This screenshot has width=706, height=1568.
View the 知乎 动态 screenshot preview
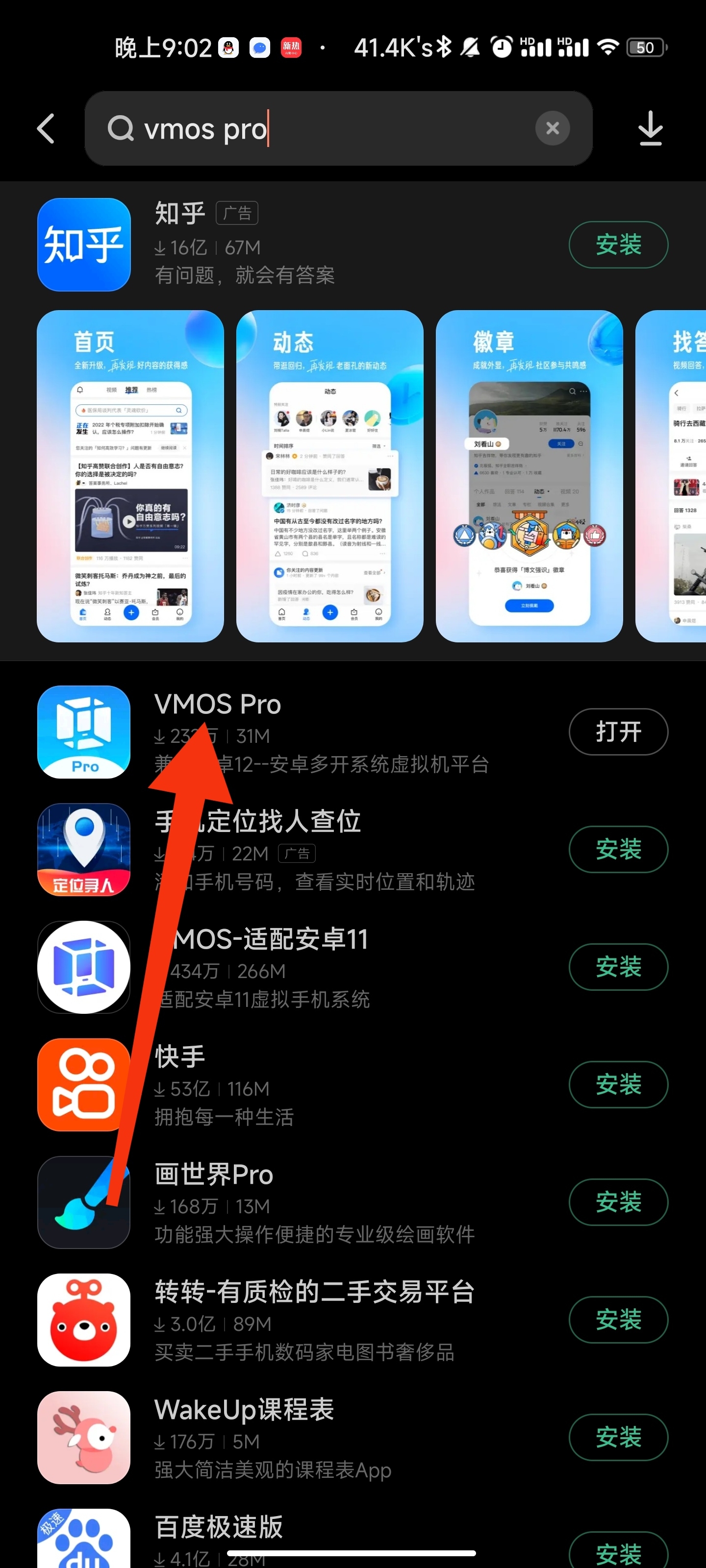(329, 475)
